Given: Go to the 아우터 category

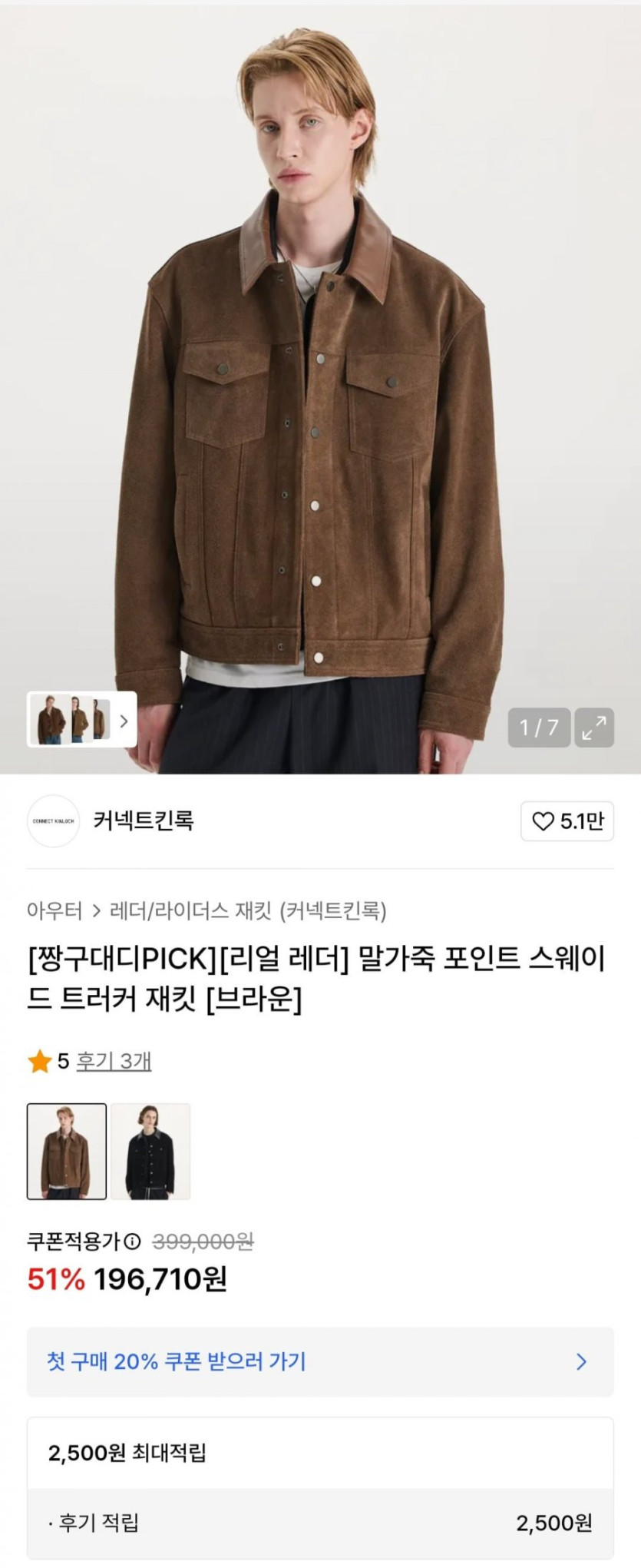Looking at the screenshot, I should [x=54, y=911].
